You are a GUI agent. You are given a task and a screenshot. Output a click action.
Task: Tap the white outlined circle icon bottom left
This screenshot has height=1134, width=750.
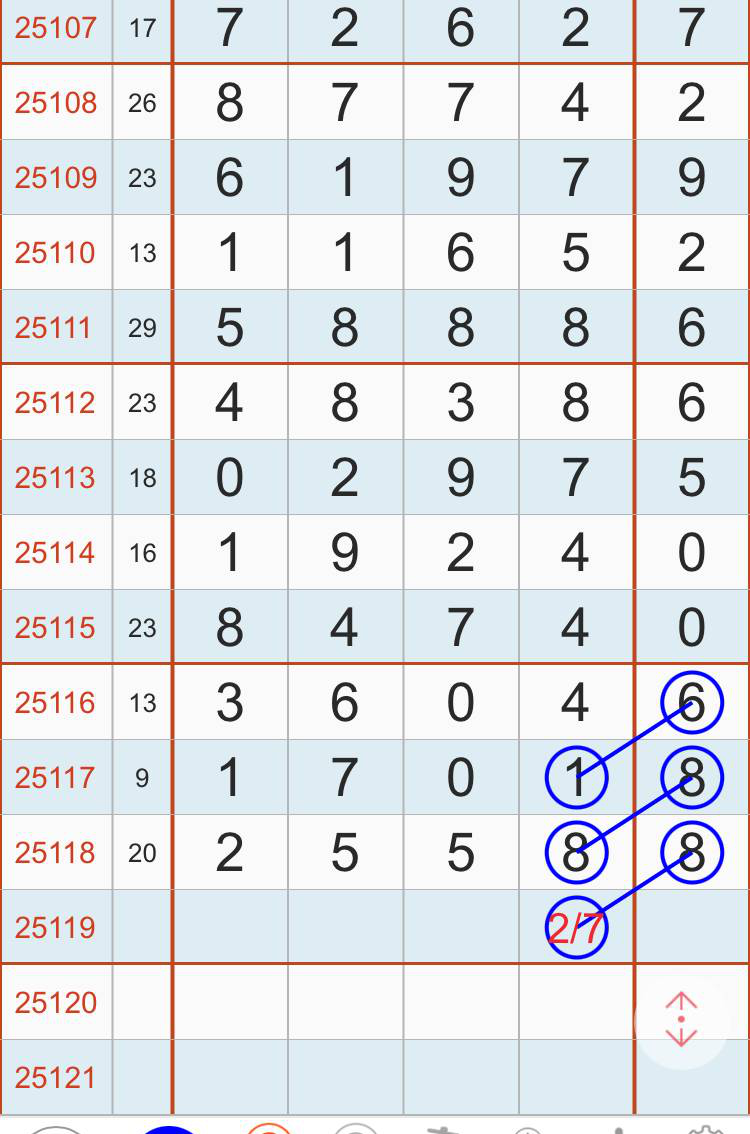click(57, 1127)
